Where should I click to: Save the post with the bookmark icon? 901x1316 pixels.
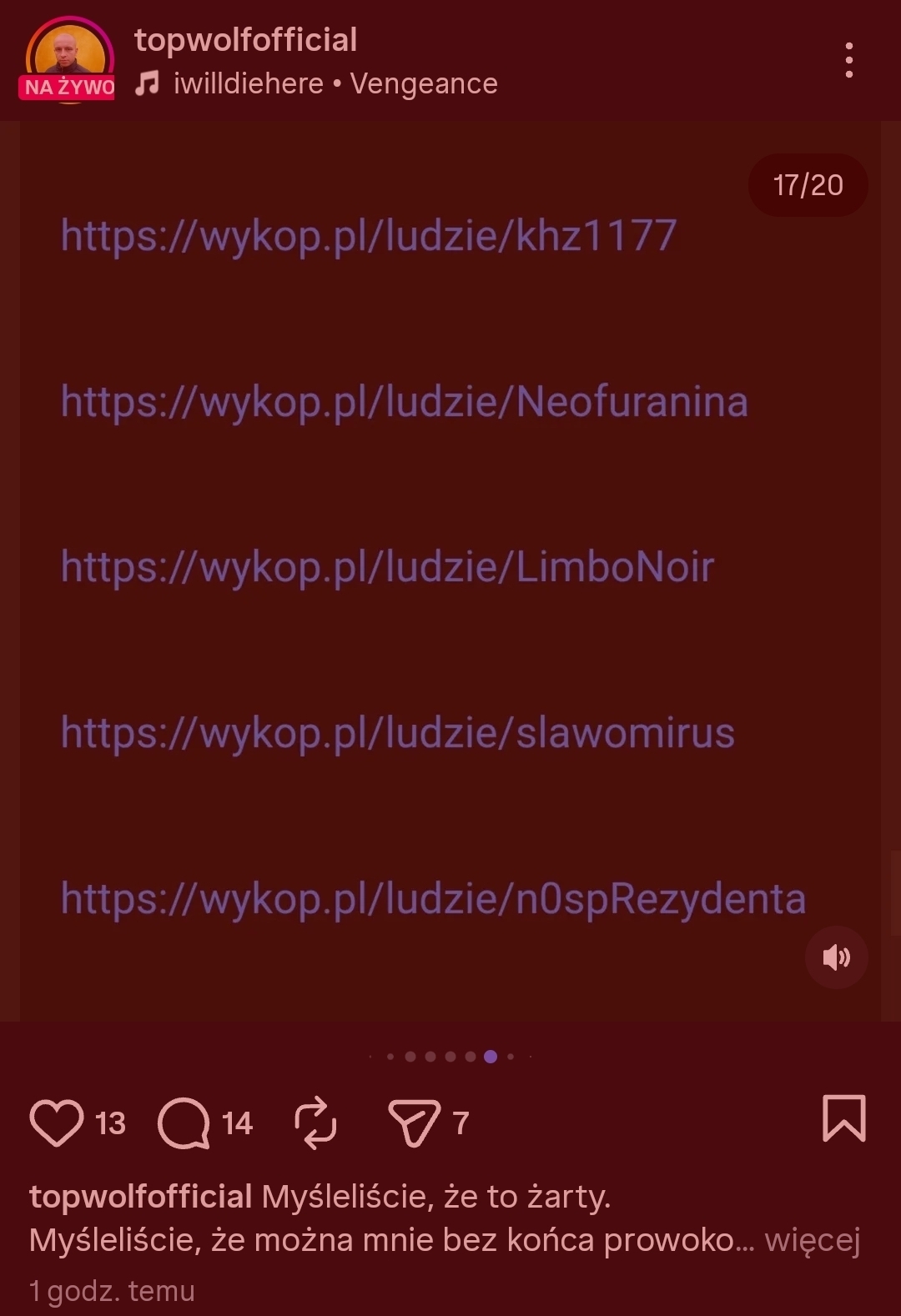coord(843,1118)
